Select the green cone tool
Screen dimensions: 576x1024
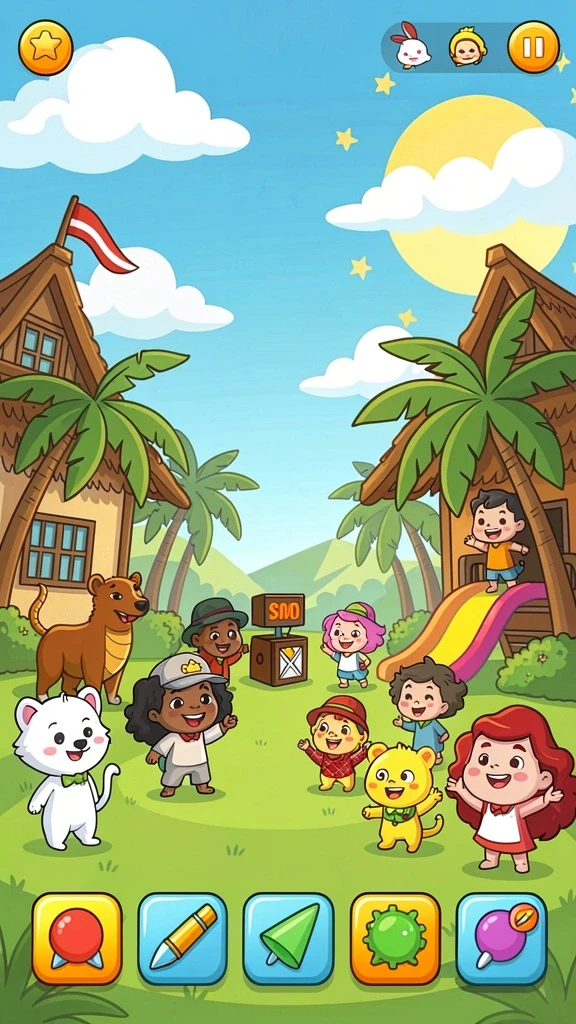pos(289,938)
